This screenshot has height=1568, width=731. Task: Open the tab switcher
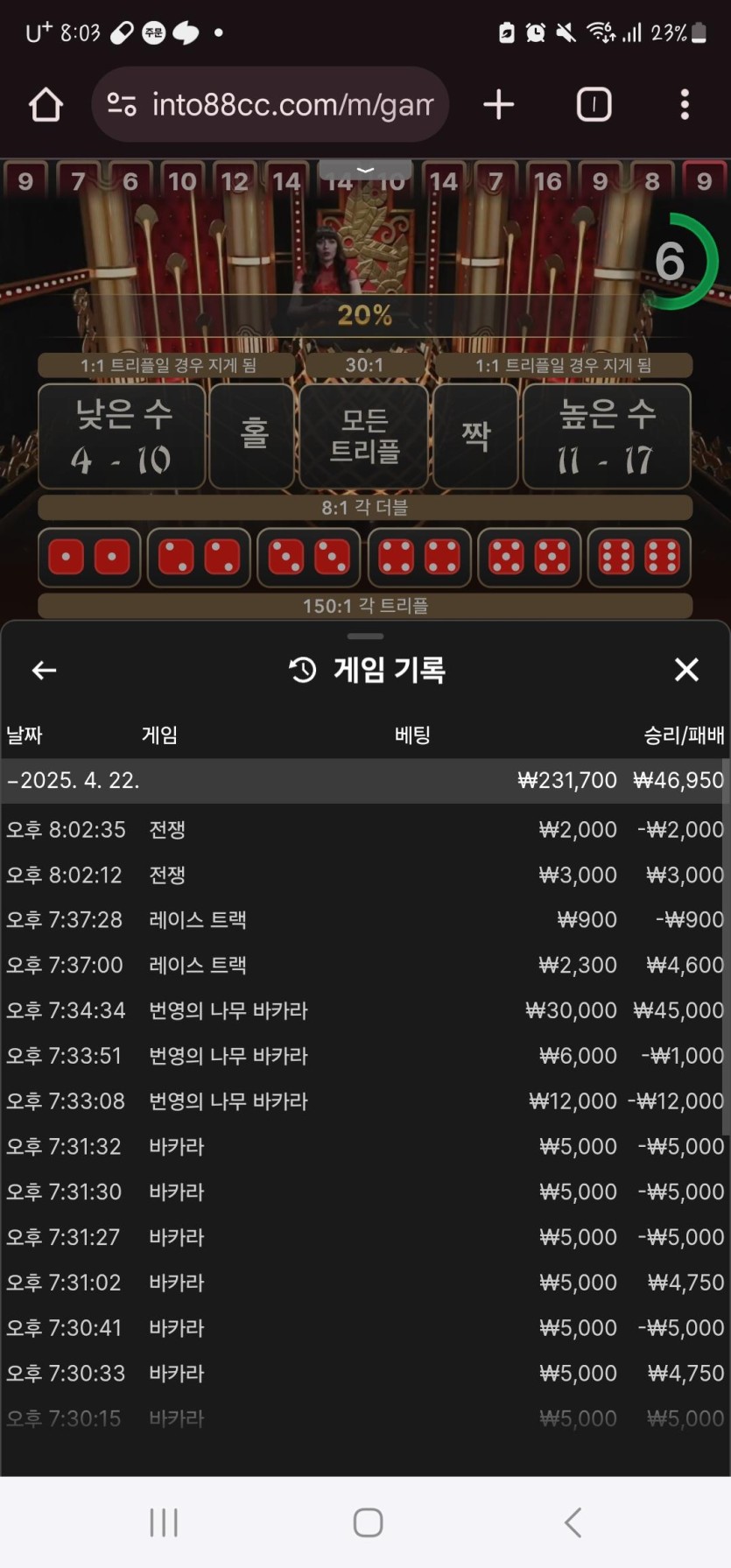594,105
